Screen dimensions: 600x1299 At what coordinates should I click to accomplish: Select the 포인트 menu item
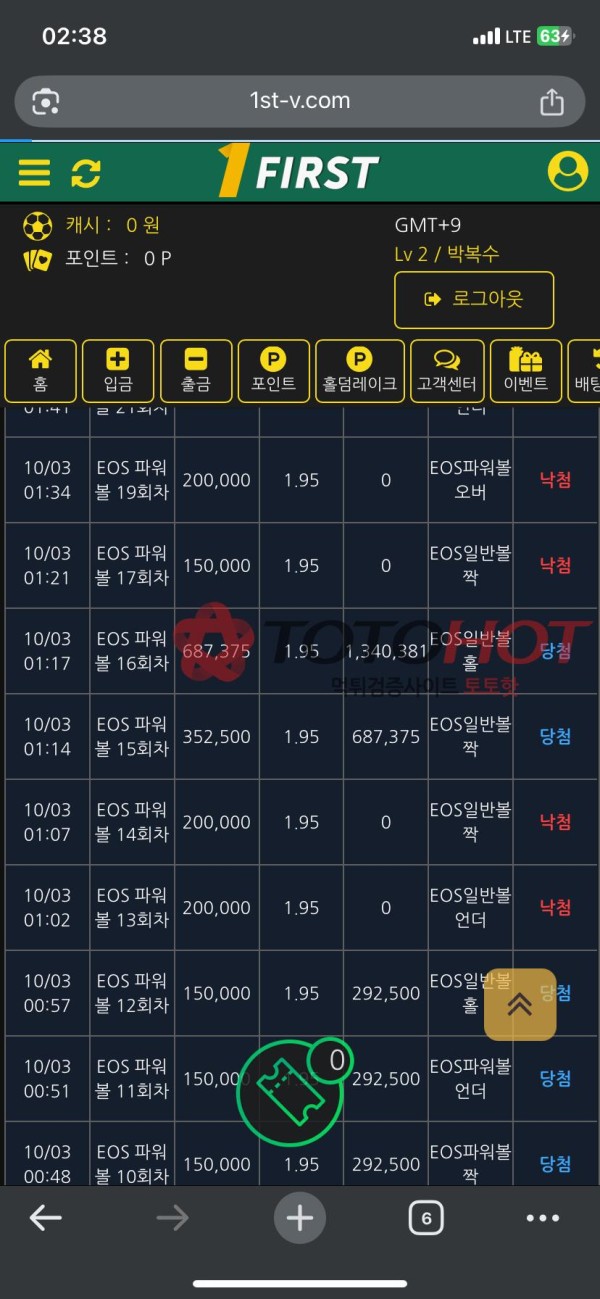click(273, 371)
